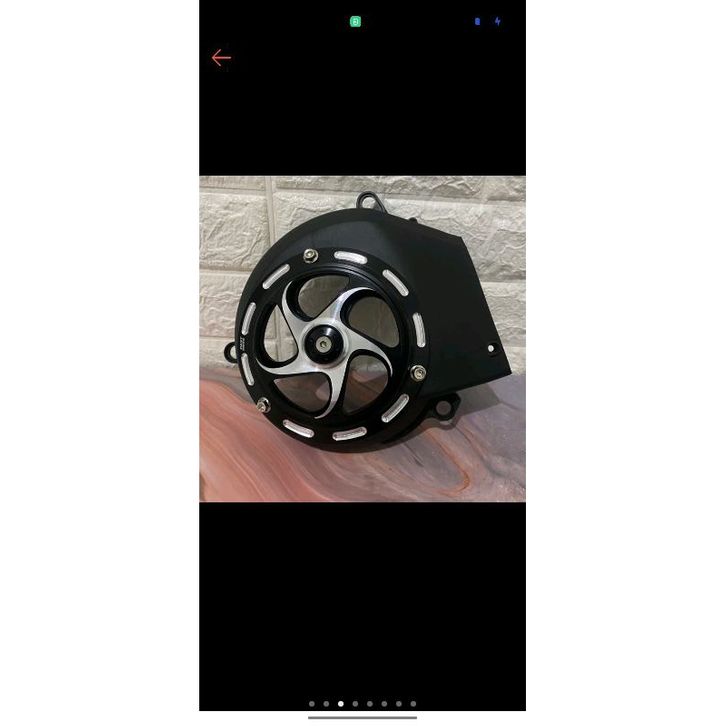Screen dimensions: 726x726
Task: Go back using the red arrow
Action: 221,58
